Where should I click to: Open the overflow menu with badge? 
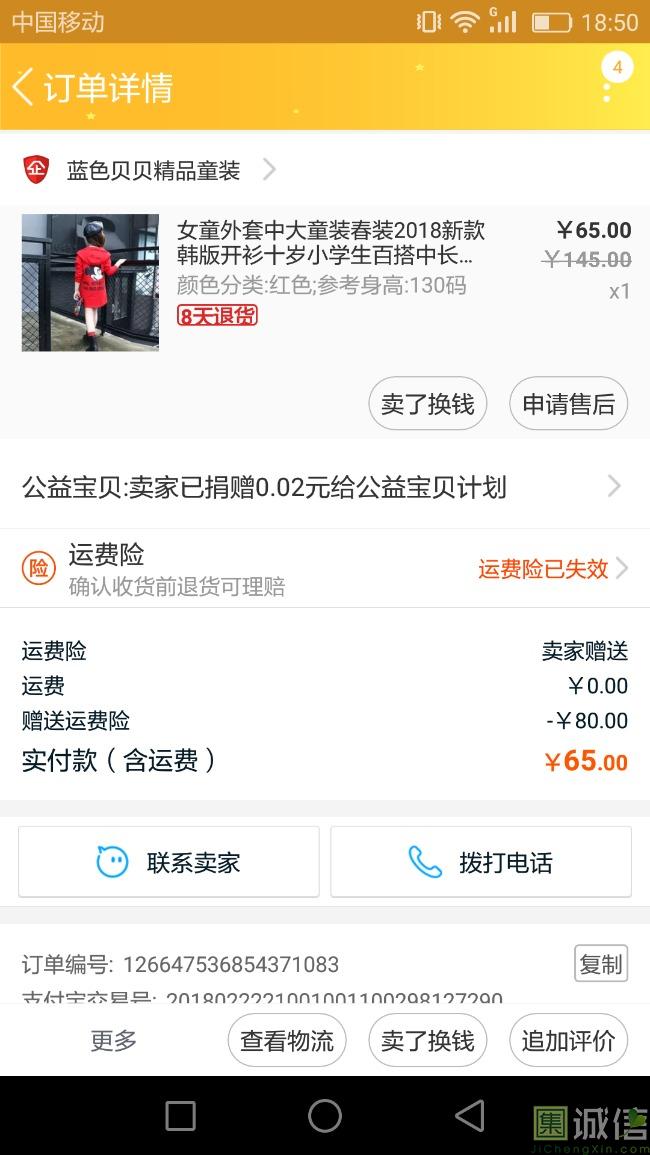click(x=607, y=87)
